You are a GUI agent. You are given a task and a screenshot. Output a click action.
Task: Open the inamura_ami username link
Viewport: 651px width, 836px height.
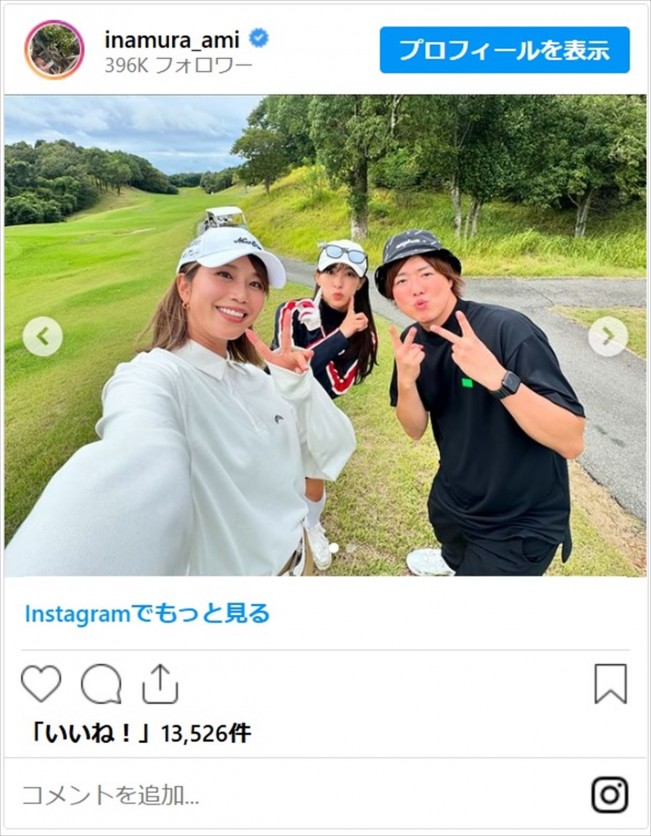point(171,40)
